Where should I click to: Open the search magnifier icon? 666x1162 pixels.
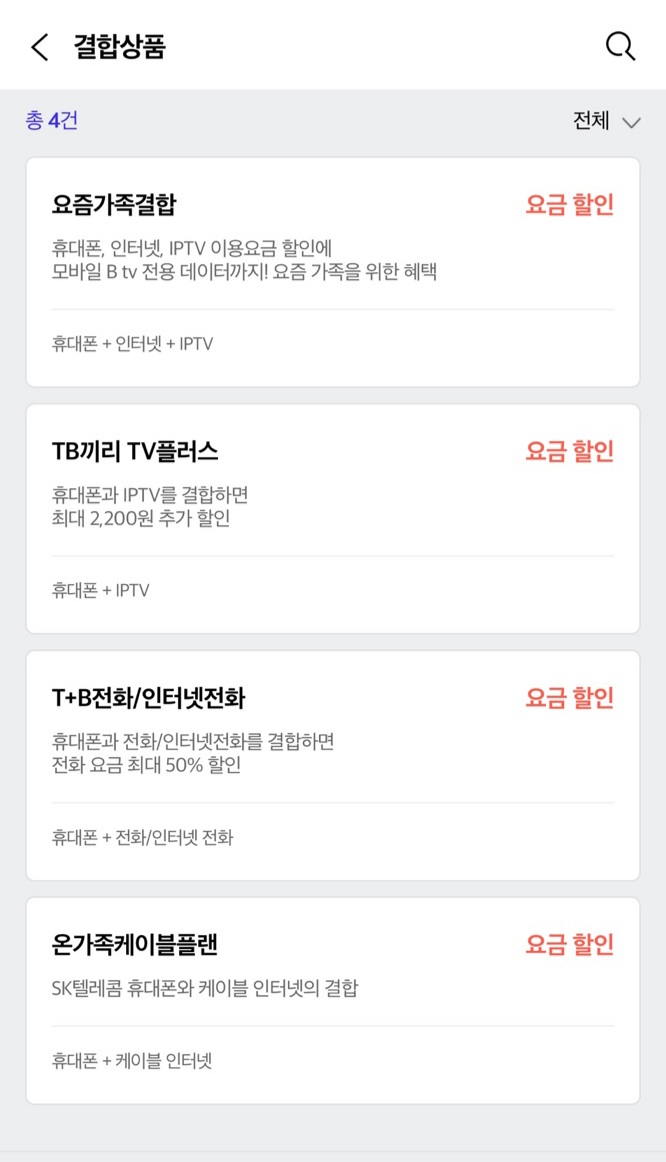[620, 47]
